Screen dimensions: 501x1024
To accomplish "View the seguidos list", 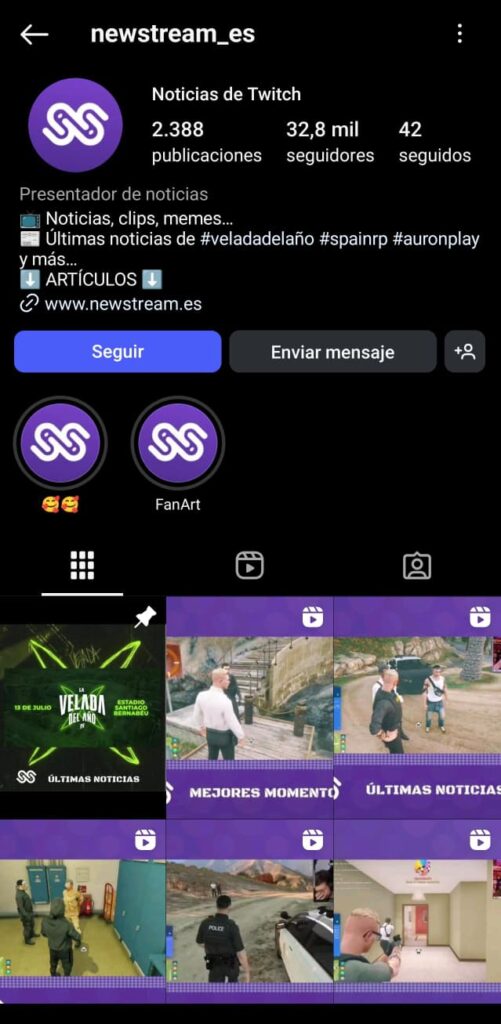I will [434, 142].
